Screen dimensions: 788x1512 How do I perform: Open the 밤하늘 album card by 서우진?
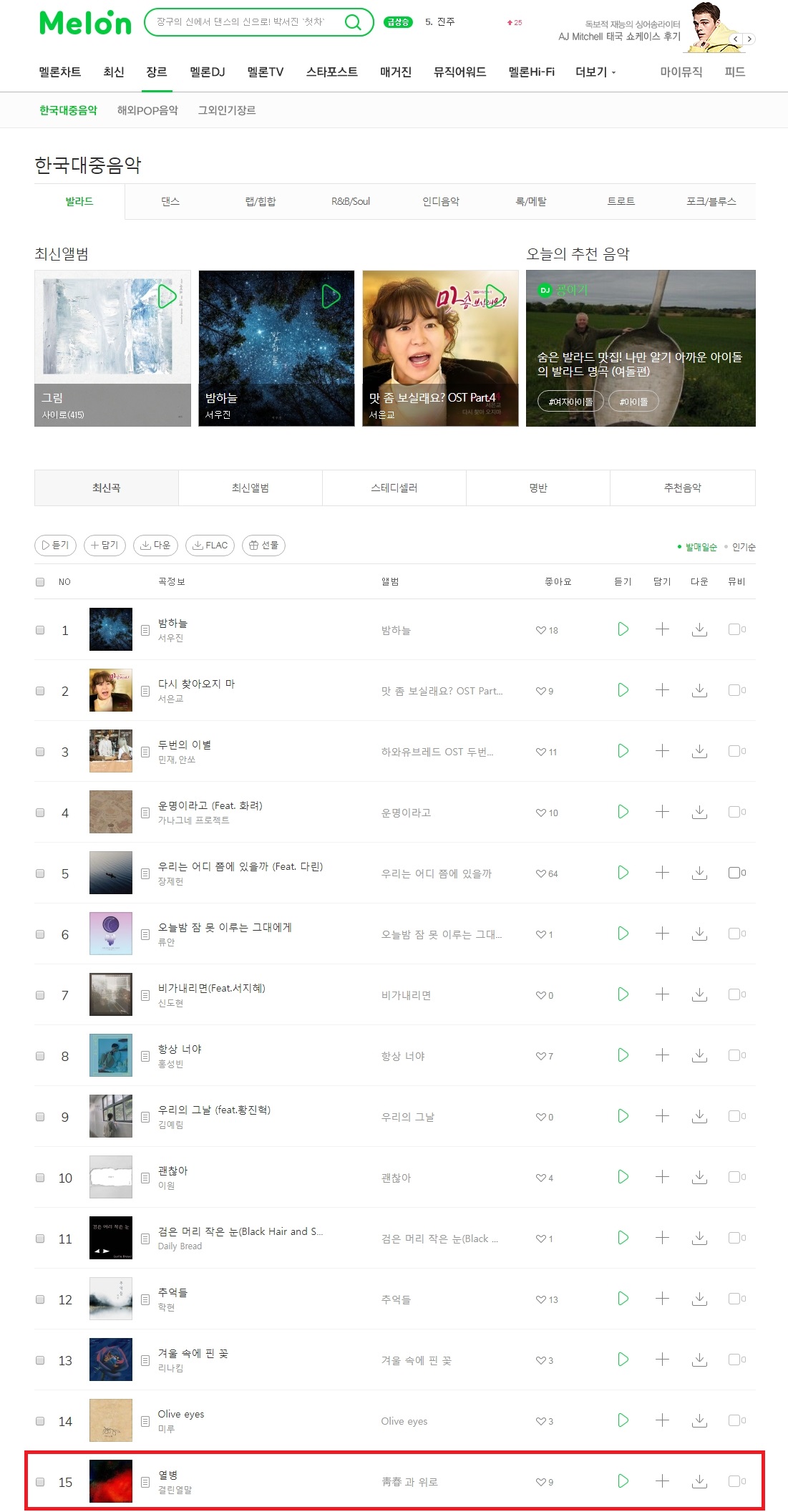coord(276,348)
